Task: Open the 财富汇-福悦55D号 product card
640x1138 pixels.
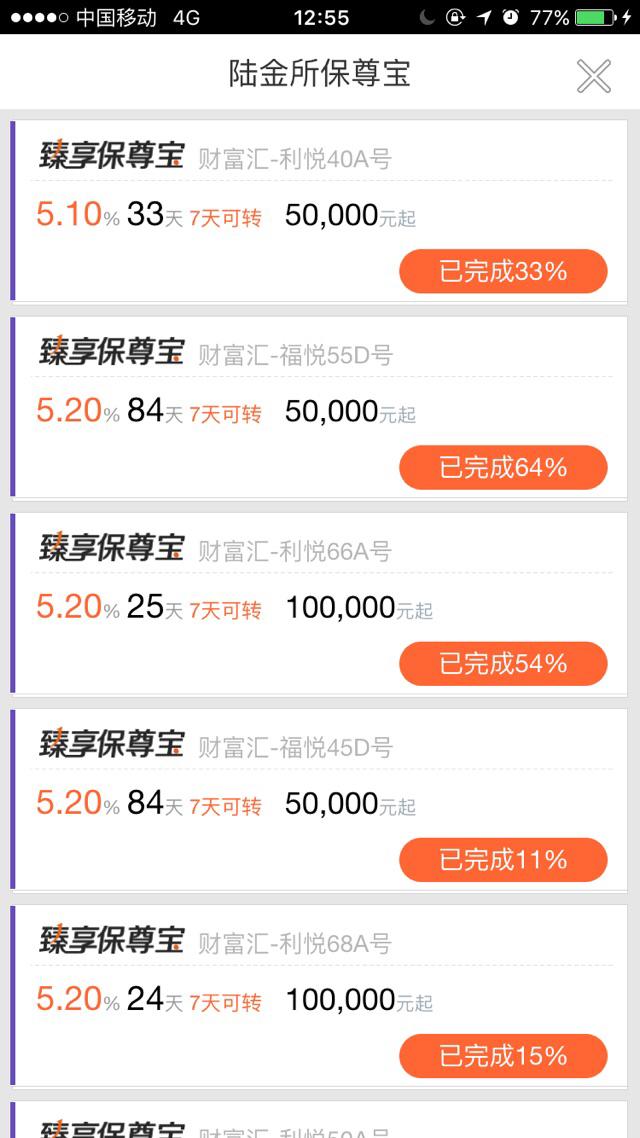Action: [x=319, y=406]
